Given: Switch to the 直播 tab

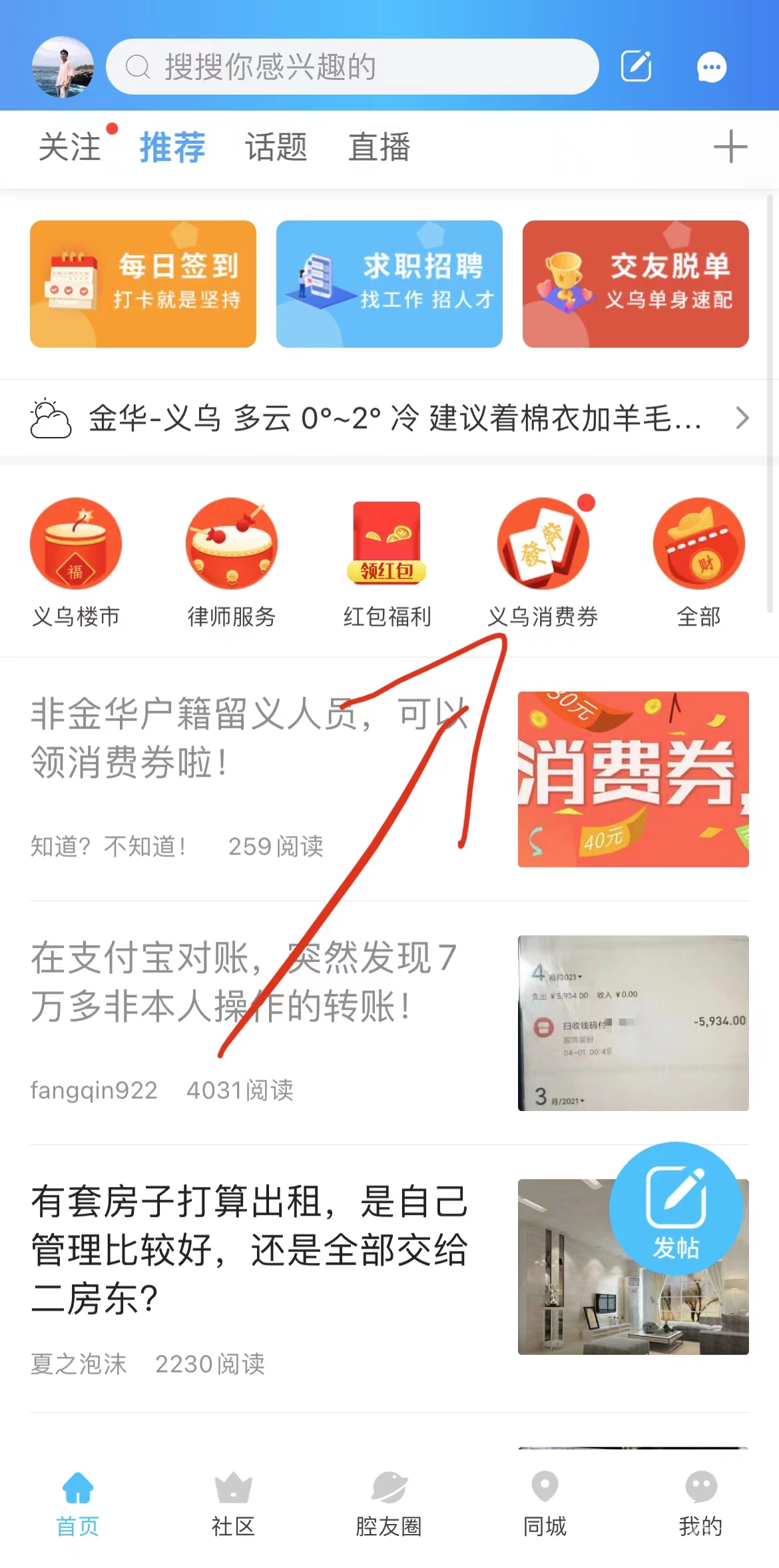Looking at the screenshot, I should click(x=380, y=147).
